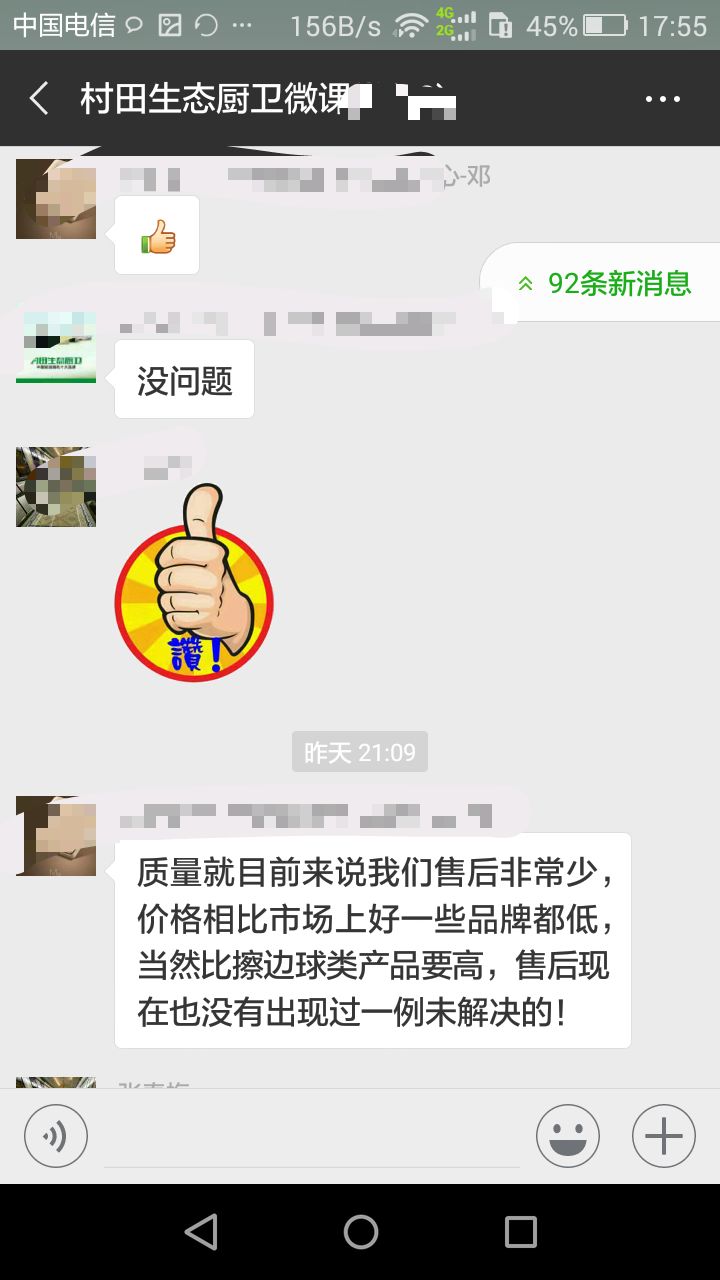
Task: Tap the system home button
Action: click(360, 1232)
